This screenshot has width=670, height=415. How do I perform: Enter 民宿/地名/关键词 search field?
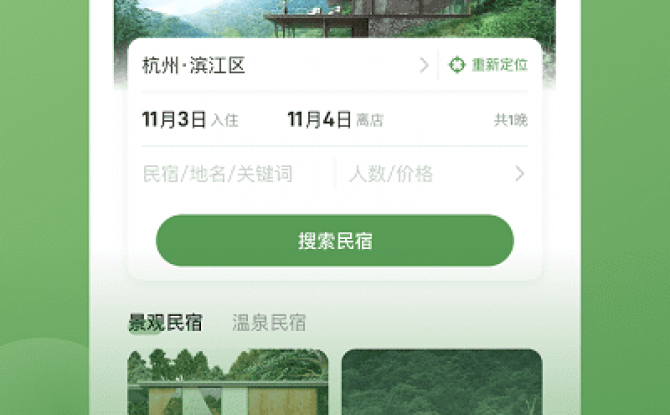218,174
